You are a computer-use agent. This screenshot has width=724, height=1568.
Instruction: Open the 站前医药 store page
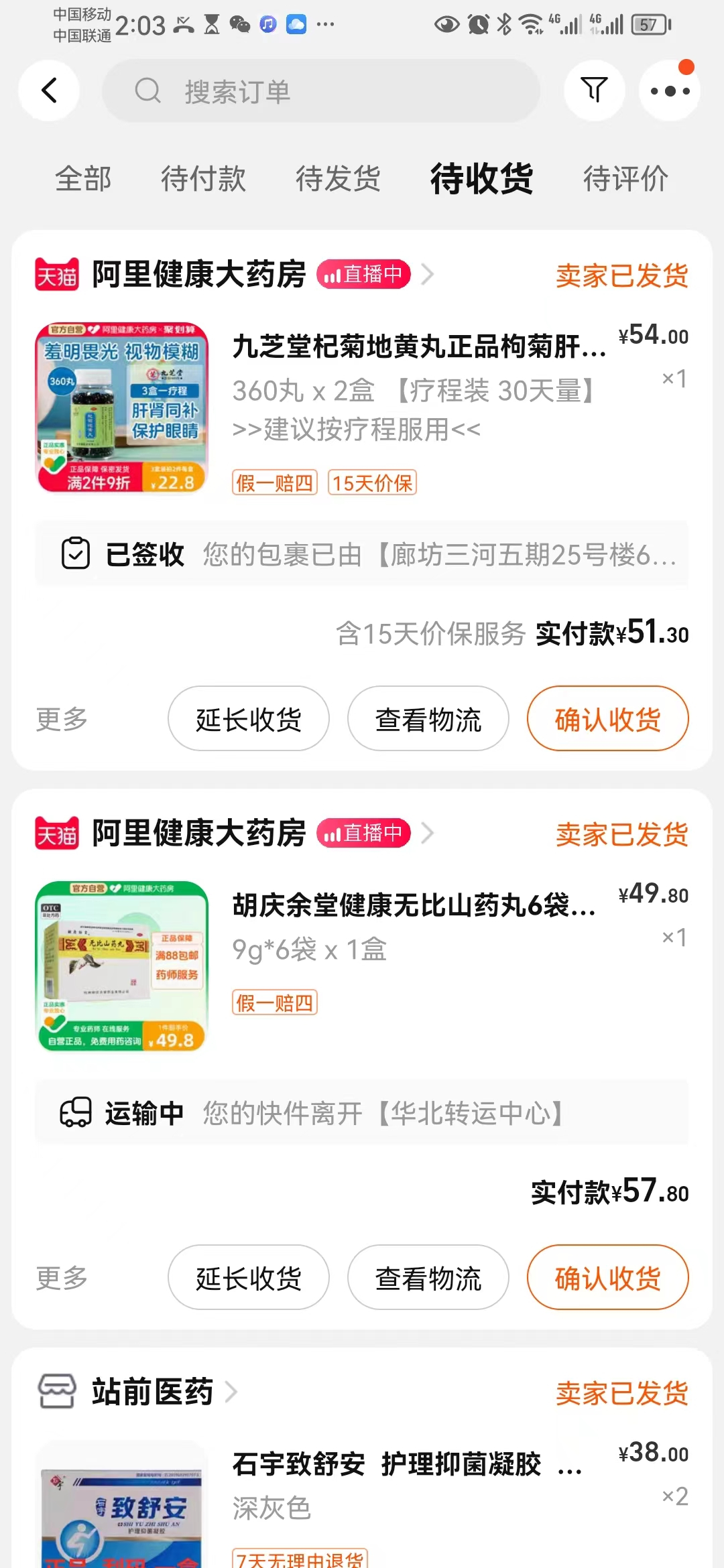tap(153, 1392)
